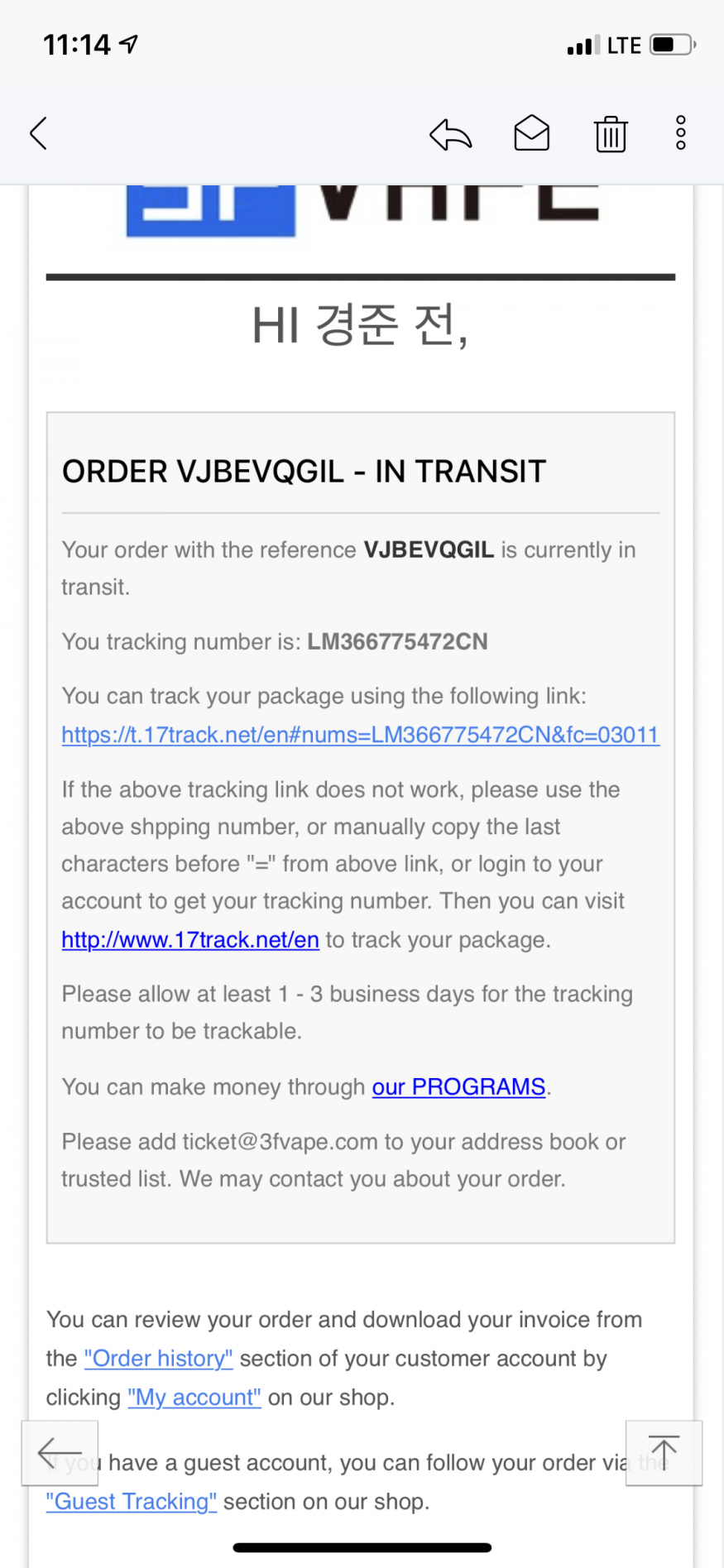Image resolution: width=724 pixels, height=1568 pixels.
Task: Open the "our PROGRAMS" link
Action: [x=458, y=1086]
